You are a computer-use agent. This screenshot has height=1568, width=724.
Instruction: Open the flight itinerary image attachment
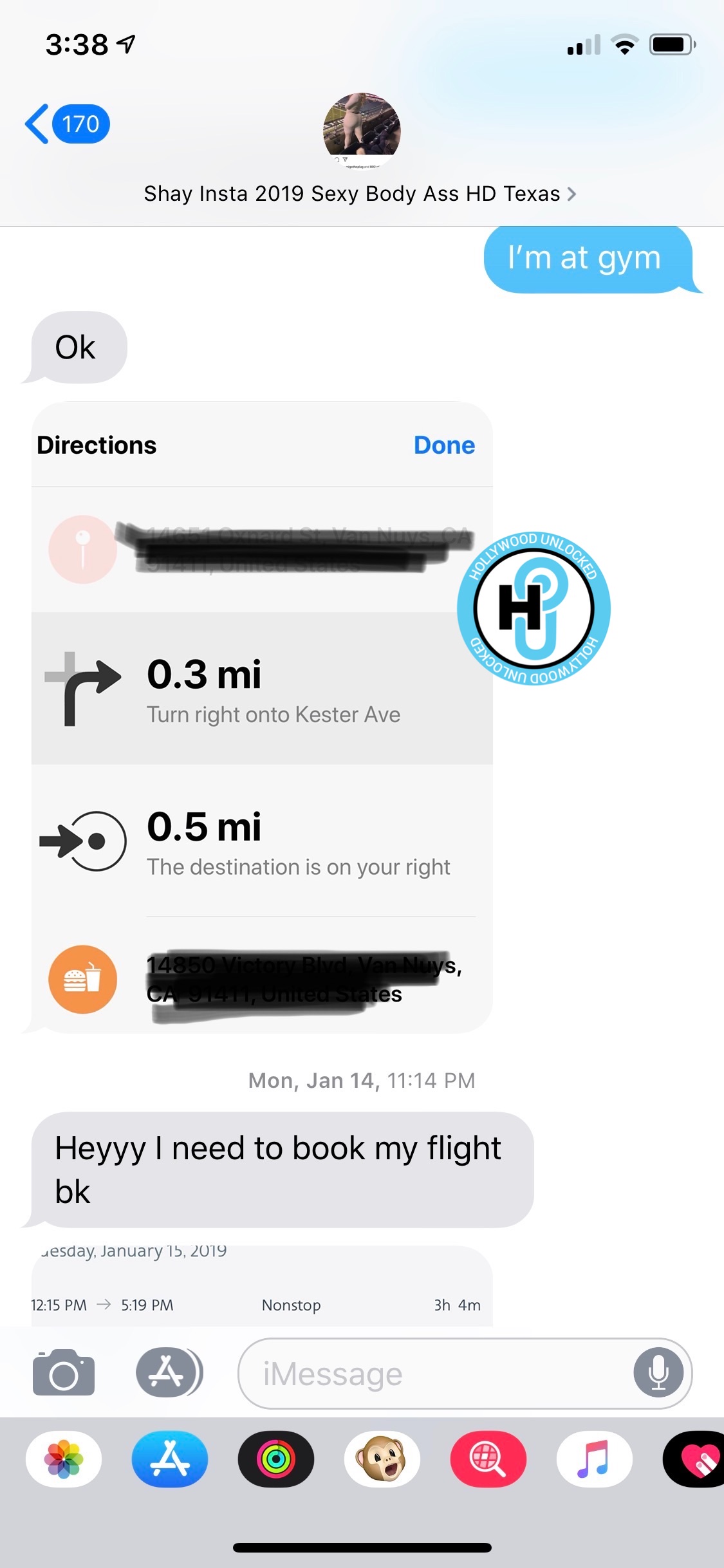[262, 1286]
